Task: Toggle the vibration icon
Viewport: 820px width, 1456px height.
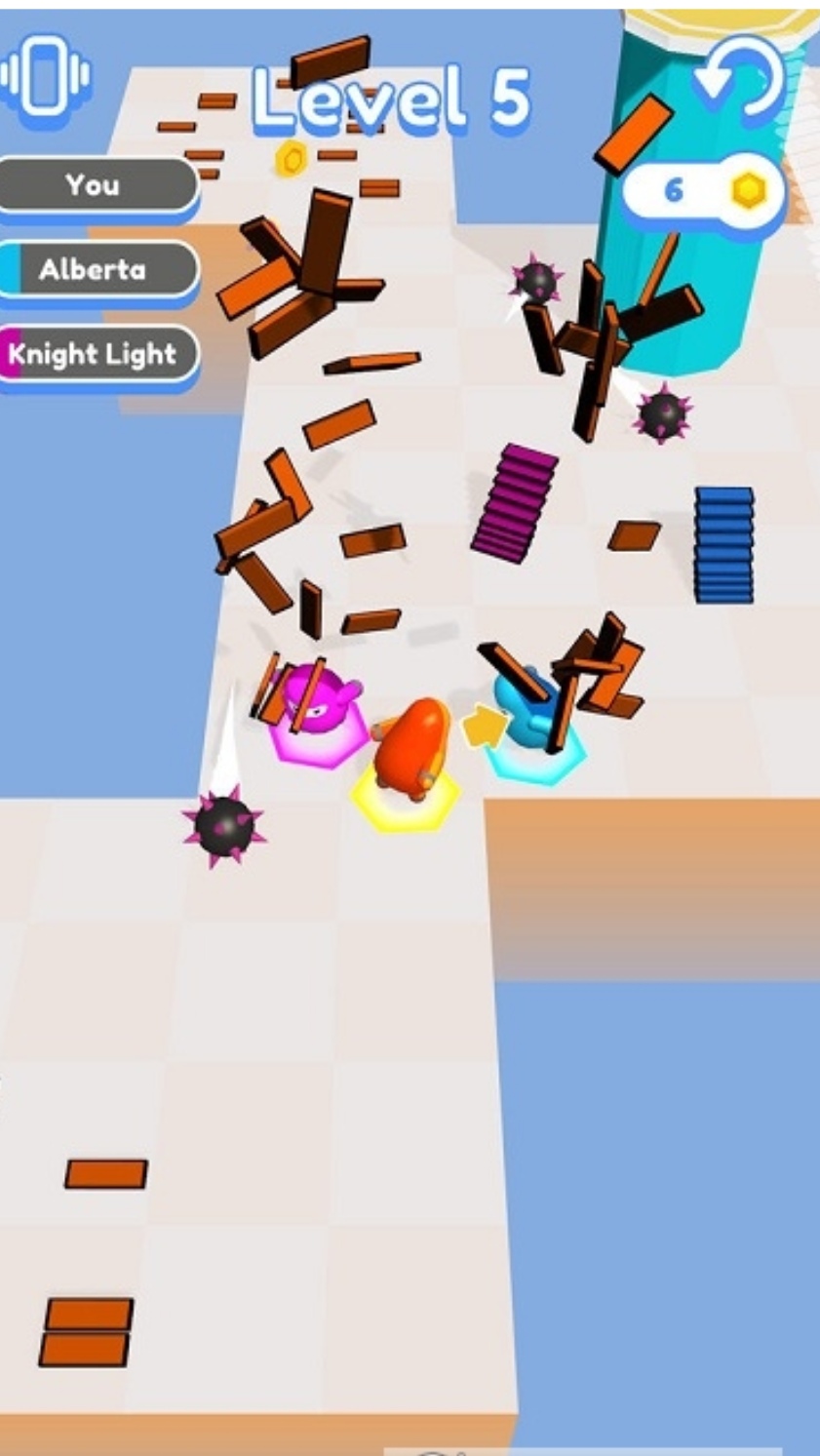Action: point(45,75)
